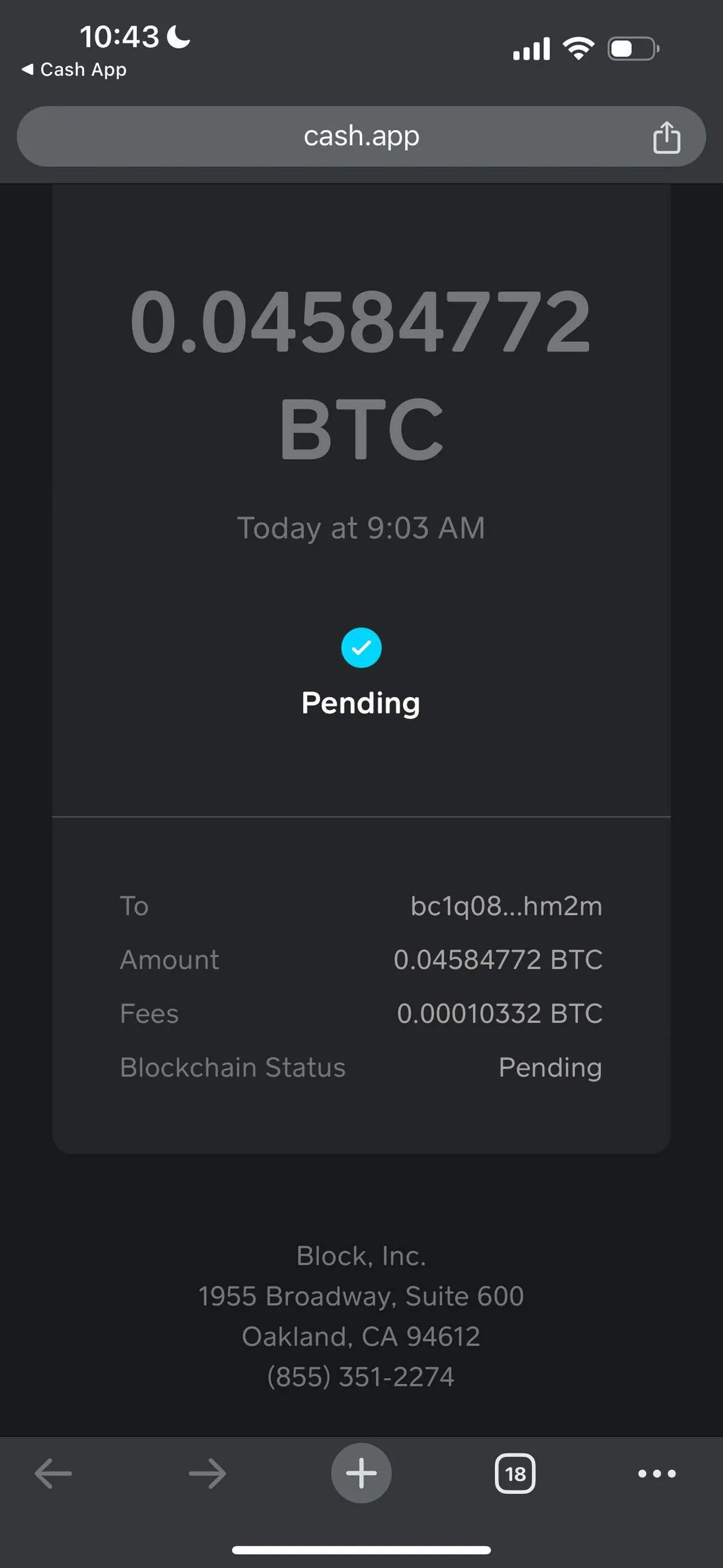
Task: Call the (855) 351-2274 phone number
Action: click(361, 1376)
